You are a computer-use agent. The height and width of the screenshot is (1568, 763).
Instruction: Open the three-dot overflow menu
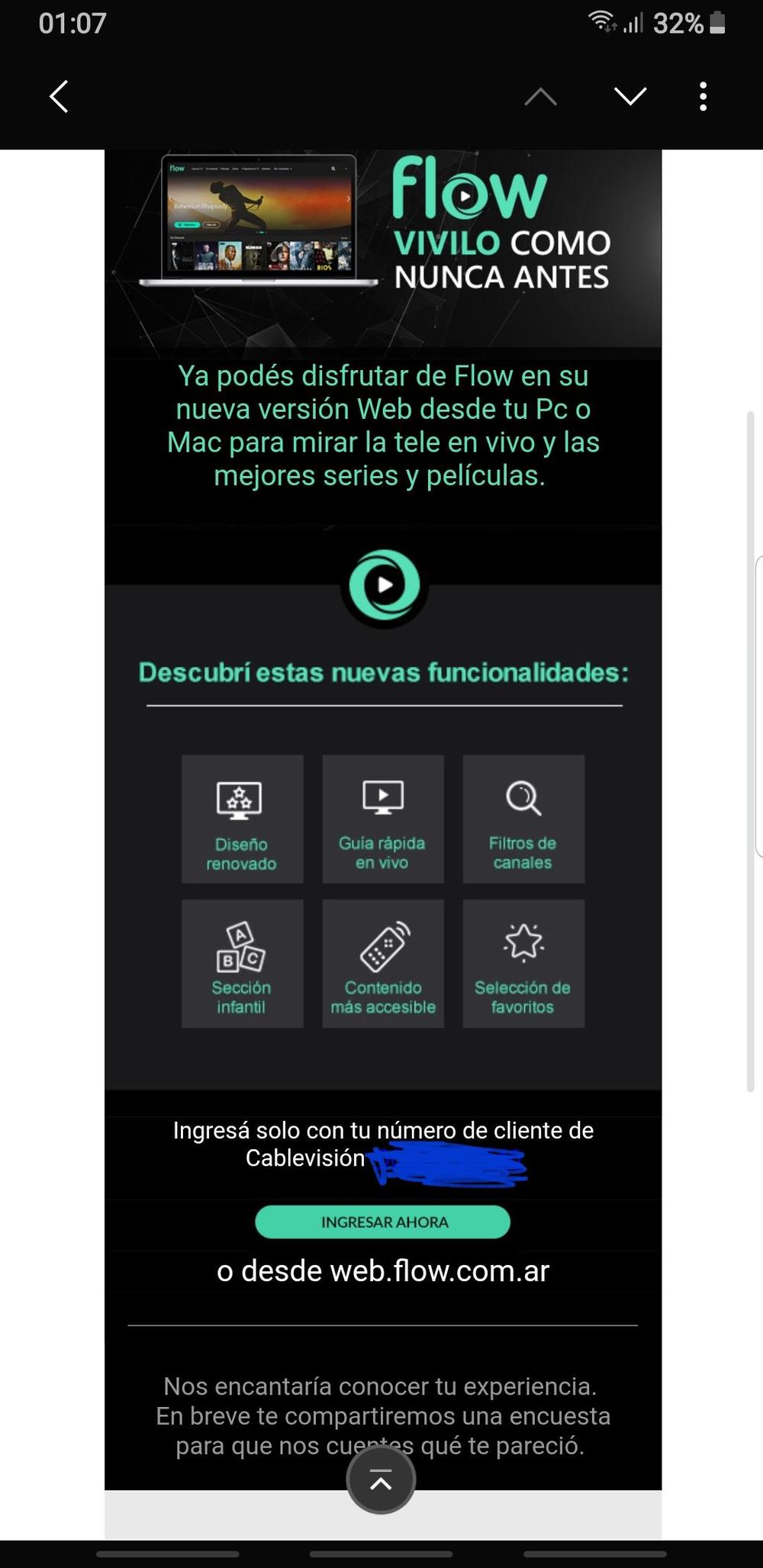tap(703, 97)
